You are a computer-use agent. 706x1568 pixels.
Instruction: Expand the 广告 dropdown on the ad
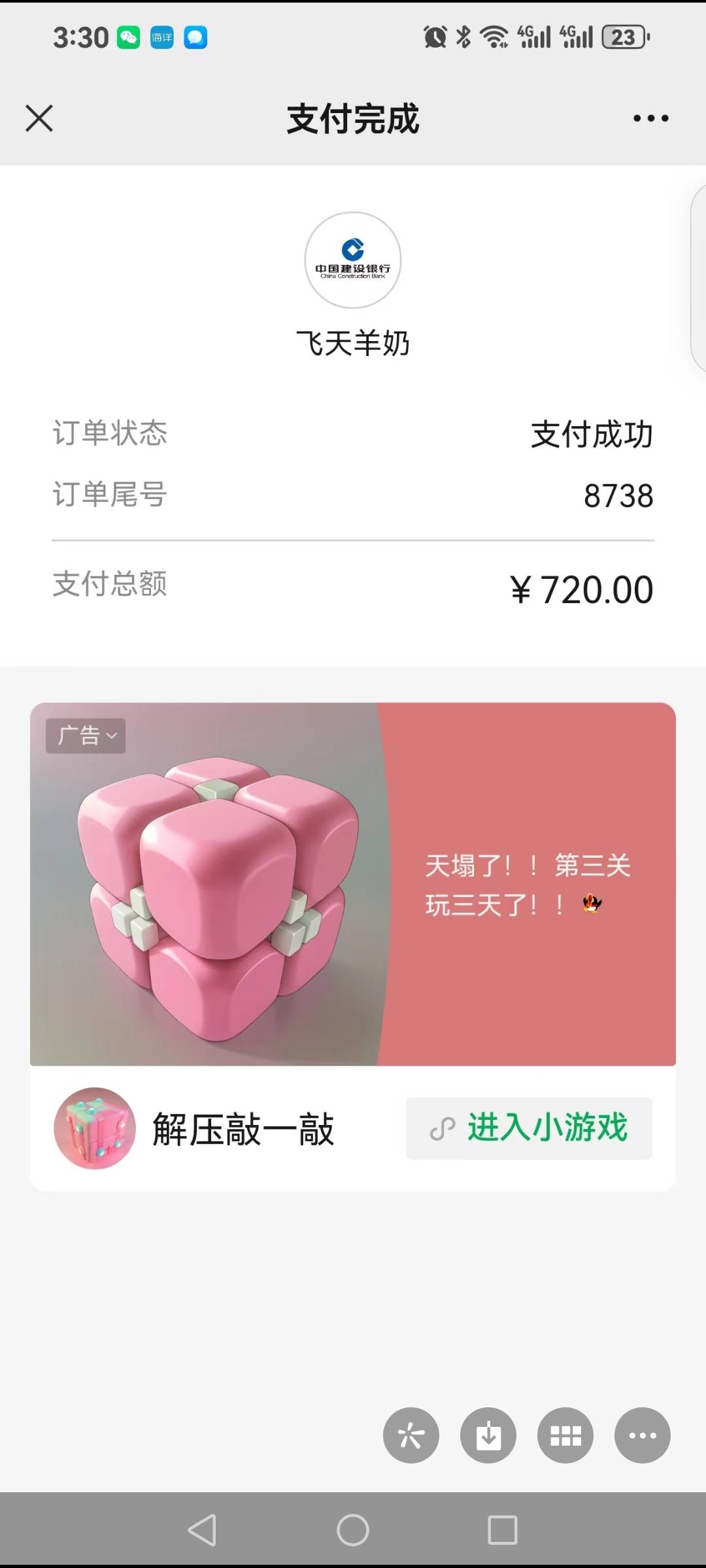click(86, 736)
